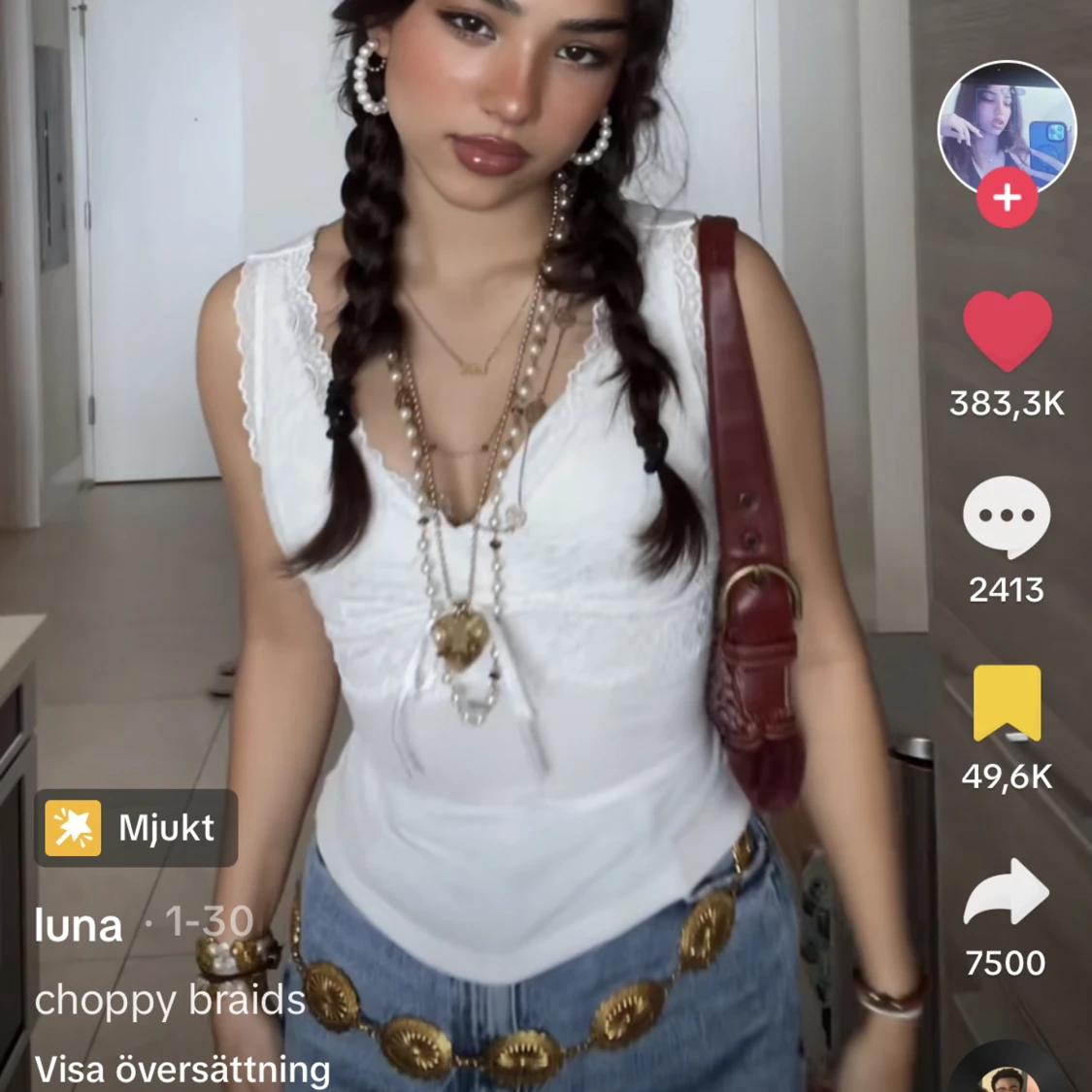The width and height of the screenshot is (1092, 1092).
Task: Open the spinning sound disc
Action: point(1007,1073)
